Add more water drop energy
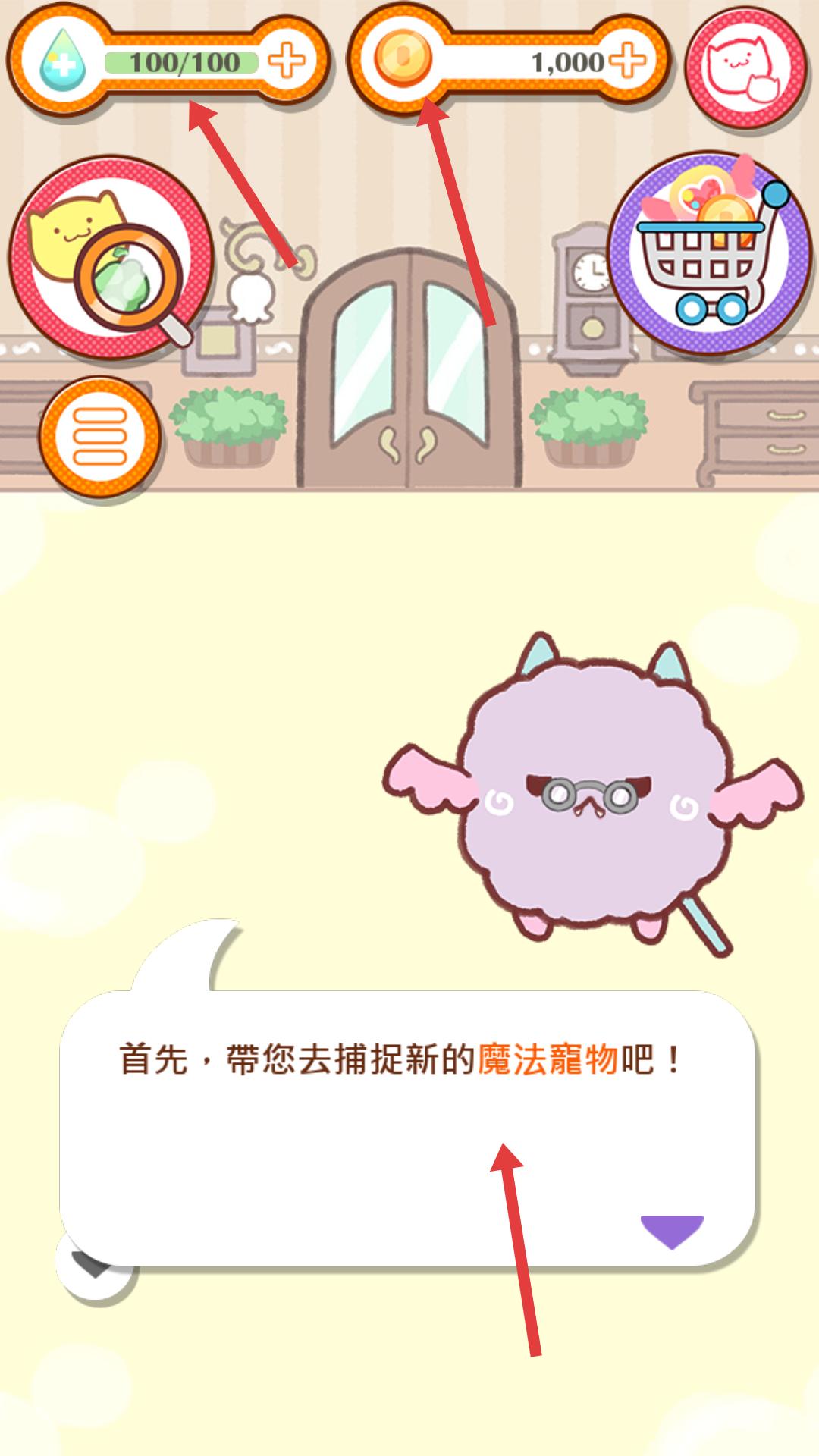 287,61
